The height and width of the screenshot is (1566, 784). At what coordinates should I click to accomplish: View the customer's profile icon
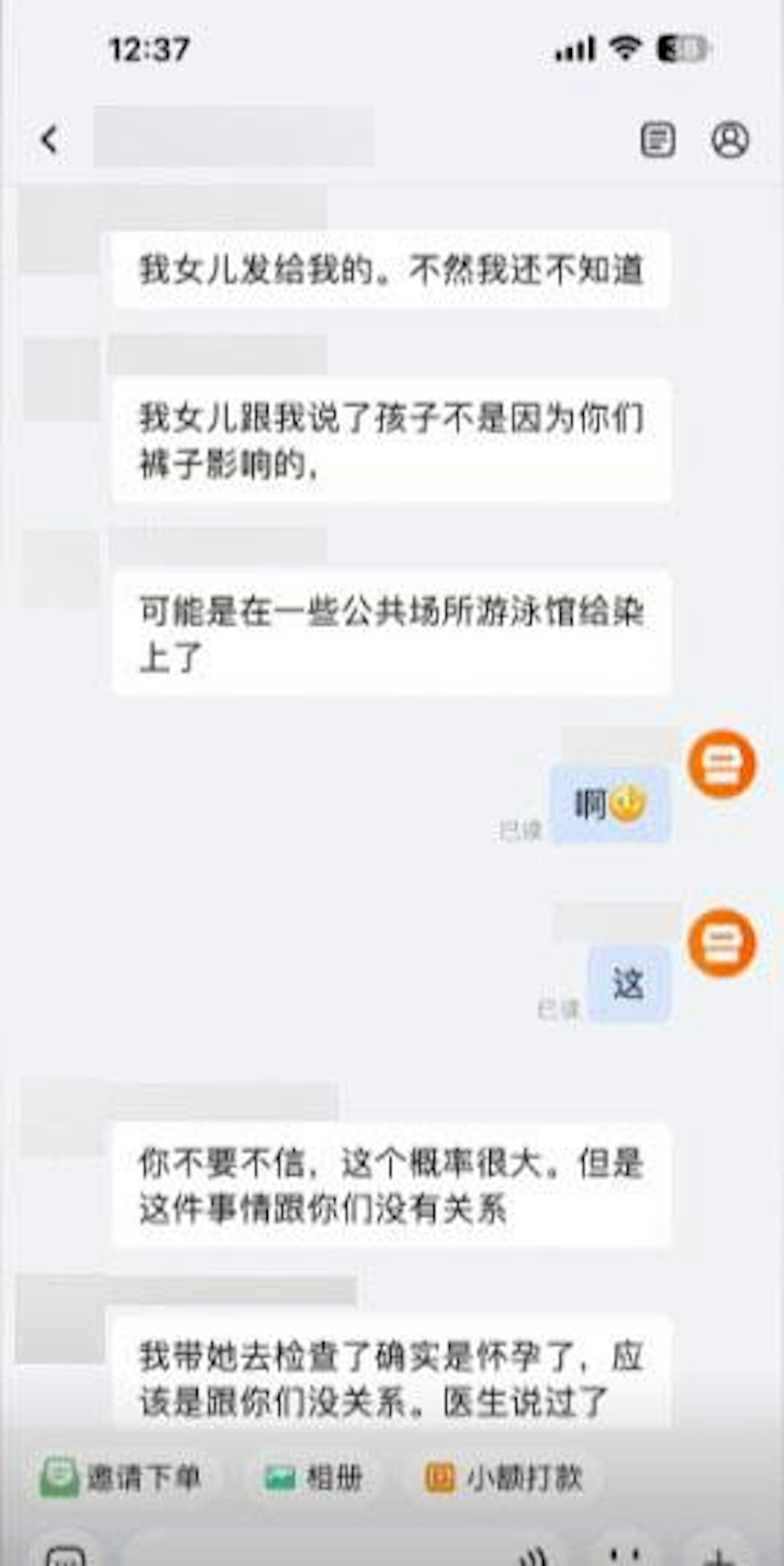coord(730,140)
